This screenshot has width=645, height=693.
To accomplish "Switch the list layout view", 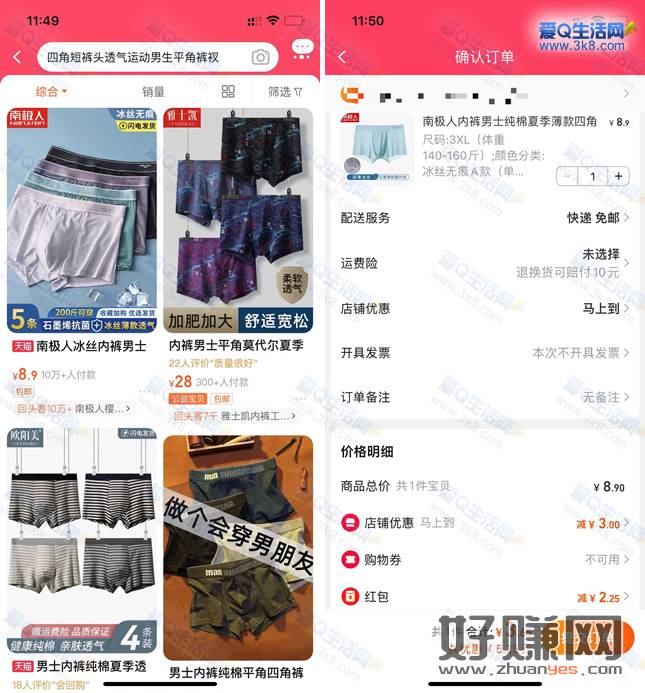I will 228,91.
